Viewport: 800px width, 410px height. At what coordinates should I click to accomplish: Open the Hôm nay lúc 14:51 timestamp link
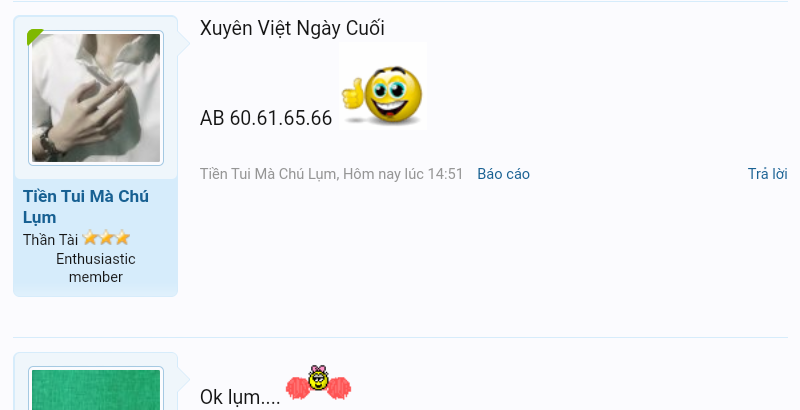tap(403, 174)
